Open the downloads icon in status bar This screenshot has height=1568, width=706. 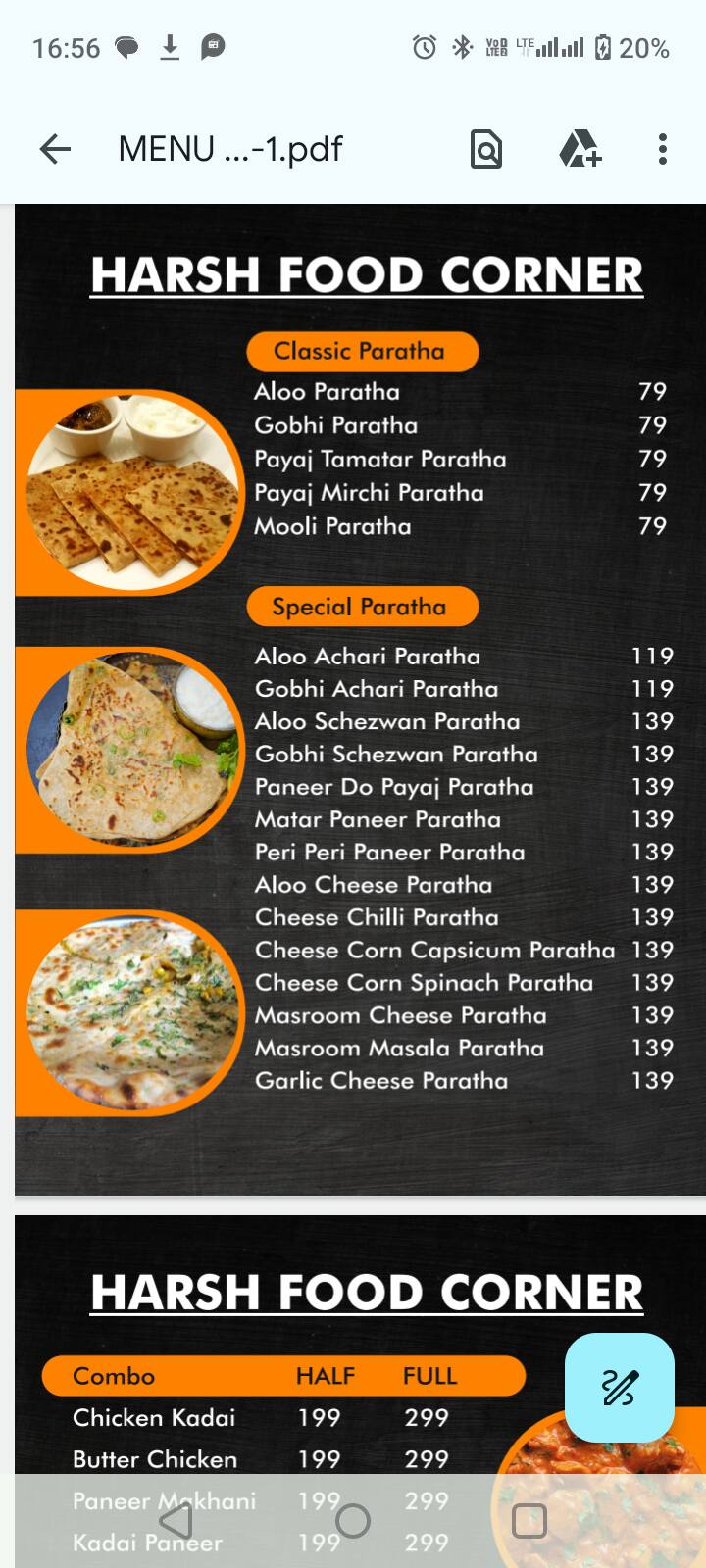[x=169, y=46]
